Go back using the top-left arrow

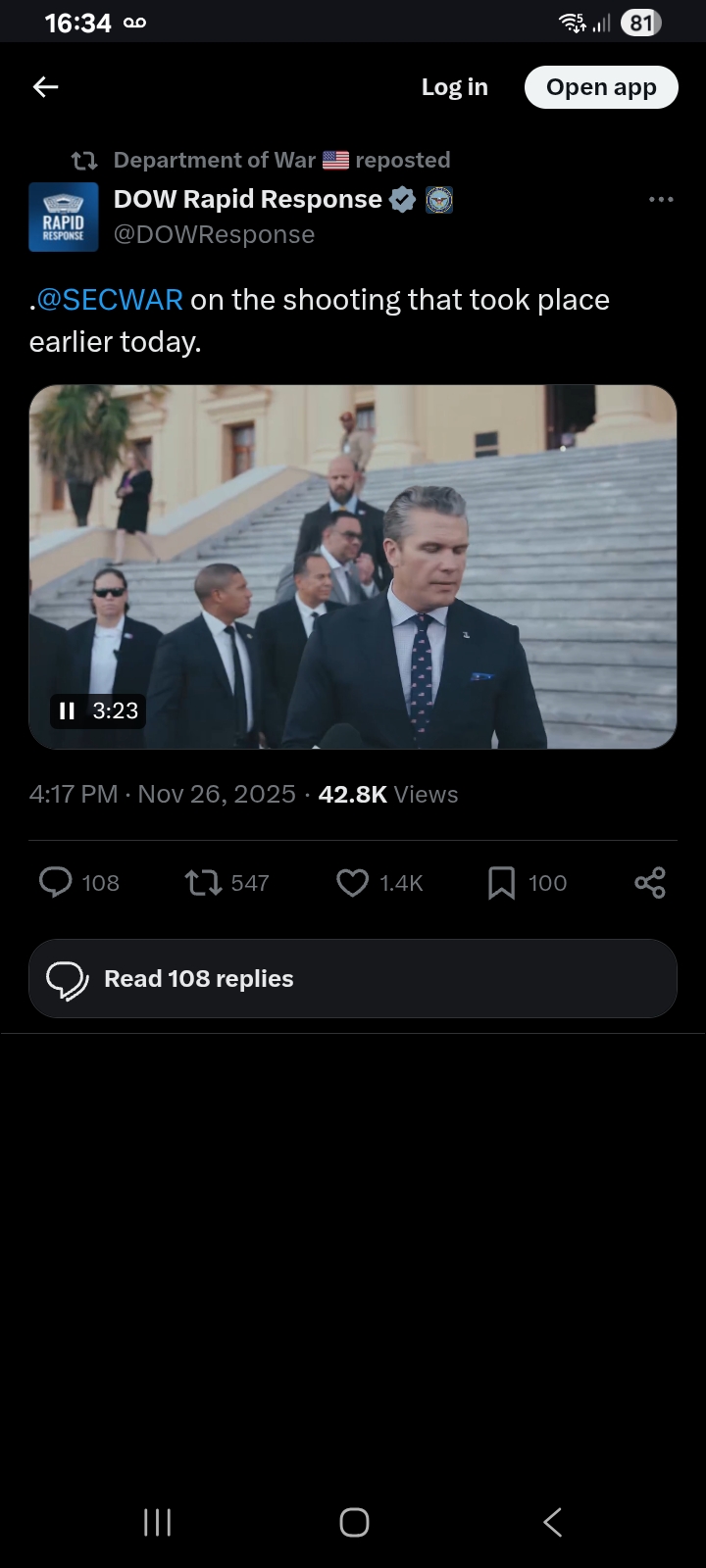coord(46,87)
